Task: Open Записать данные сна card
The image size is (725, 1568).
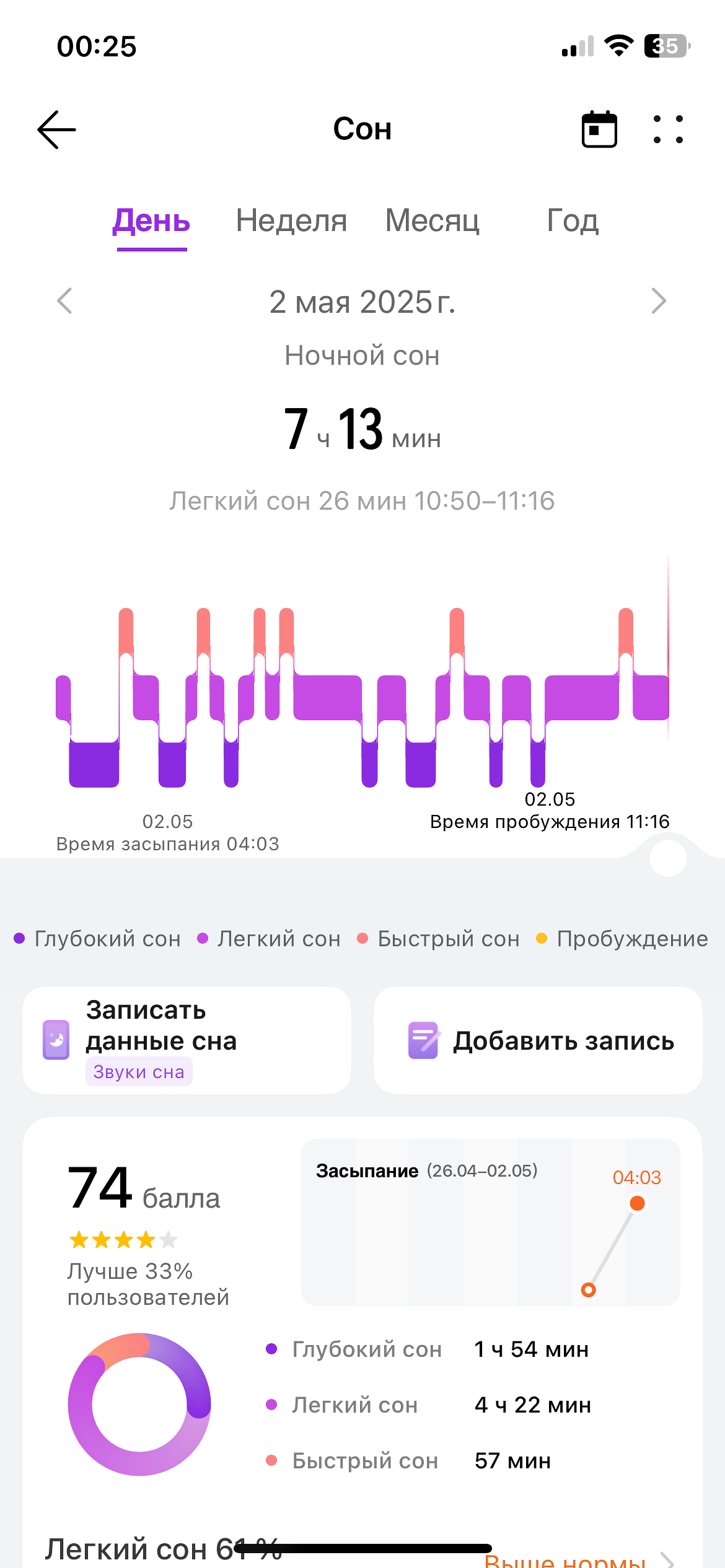Action: tap(187, 1040)
